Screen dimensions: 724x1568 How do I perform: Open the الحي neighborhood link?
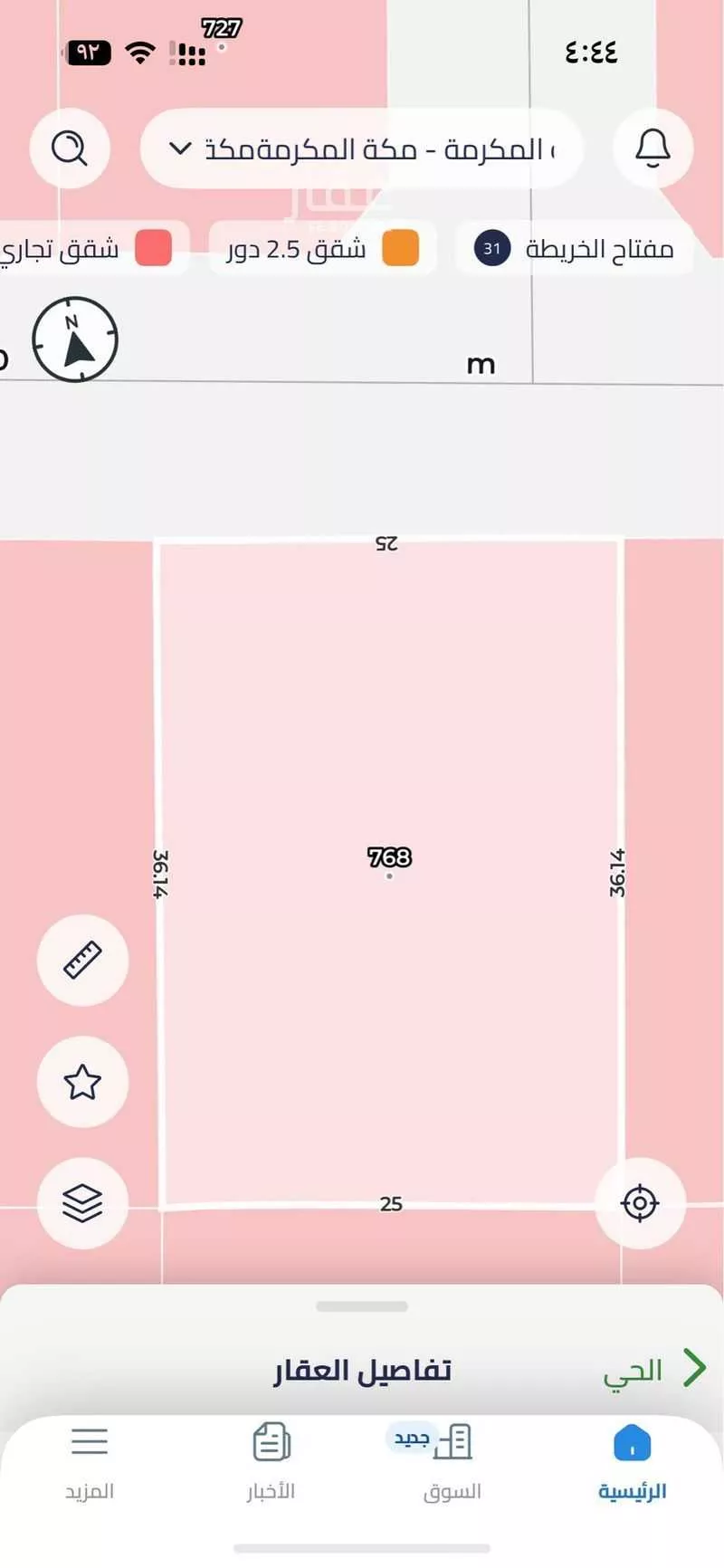coord(653,1369)
